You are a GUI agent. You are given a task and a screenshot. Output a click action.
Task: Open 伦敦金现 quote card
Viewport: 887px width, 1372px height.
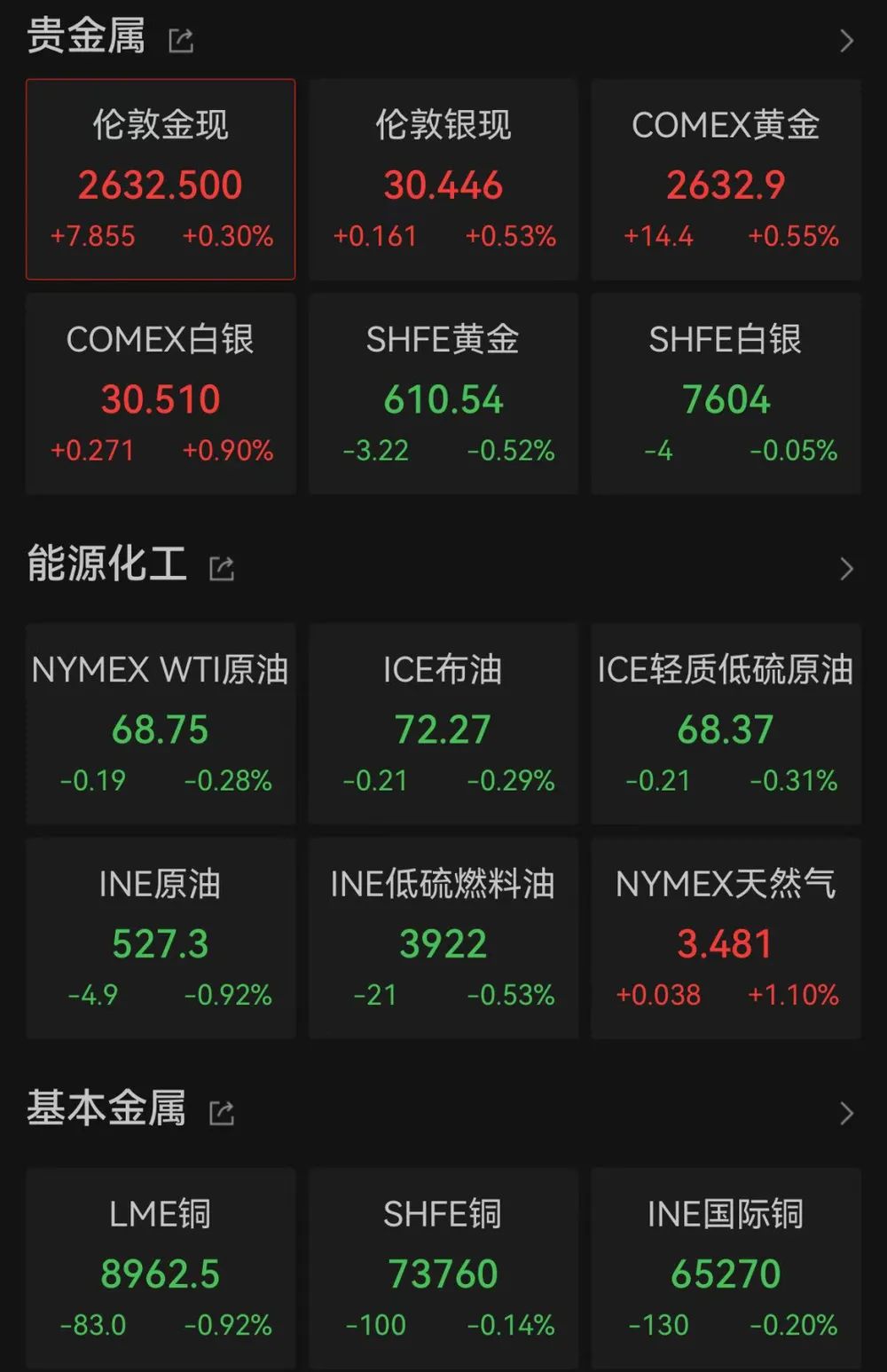coord(161,179)
